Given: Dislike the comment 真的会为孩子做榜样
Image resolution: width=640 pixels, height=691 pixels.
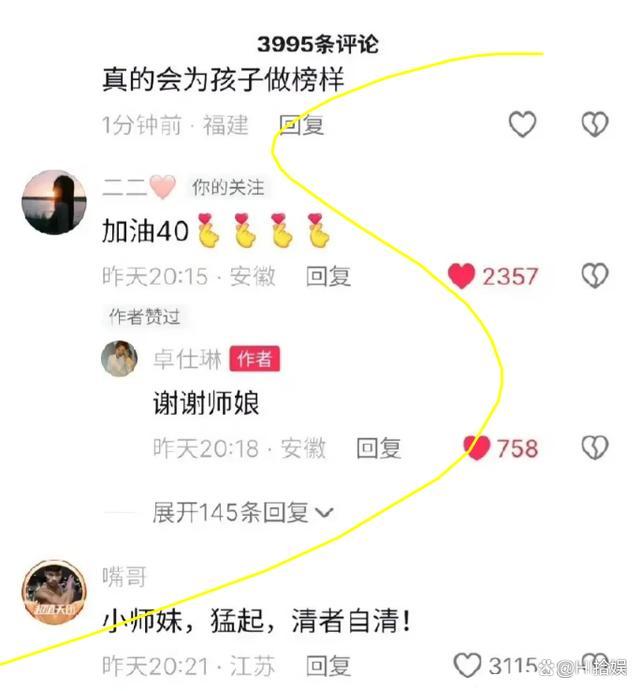Looking at the screenshot, I should coord(595,125).
